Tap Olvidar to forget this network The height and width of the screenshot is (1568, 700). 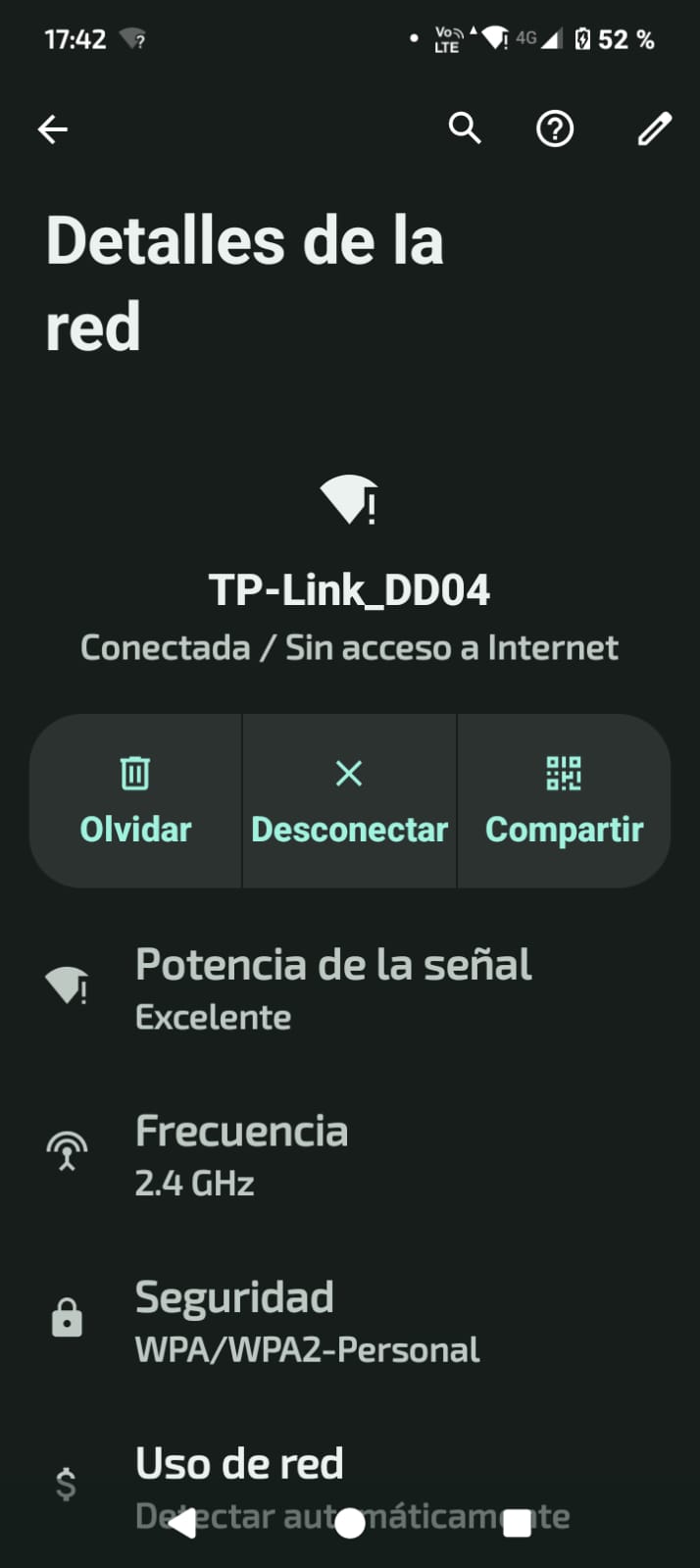135,801
